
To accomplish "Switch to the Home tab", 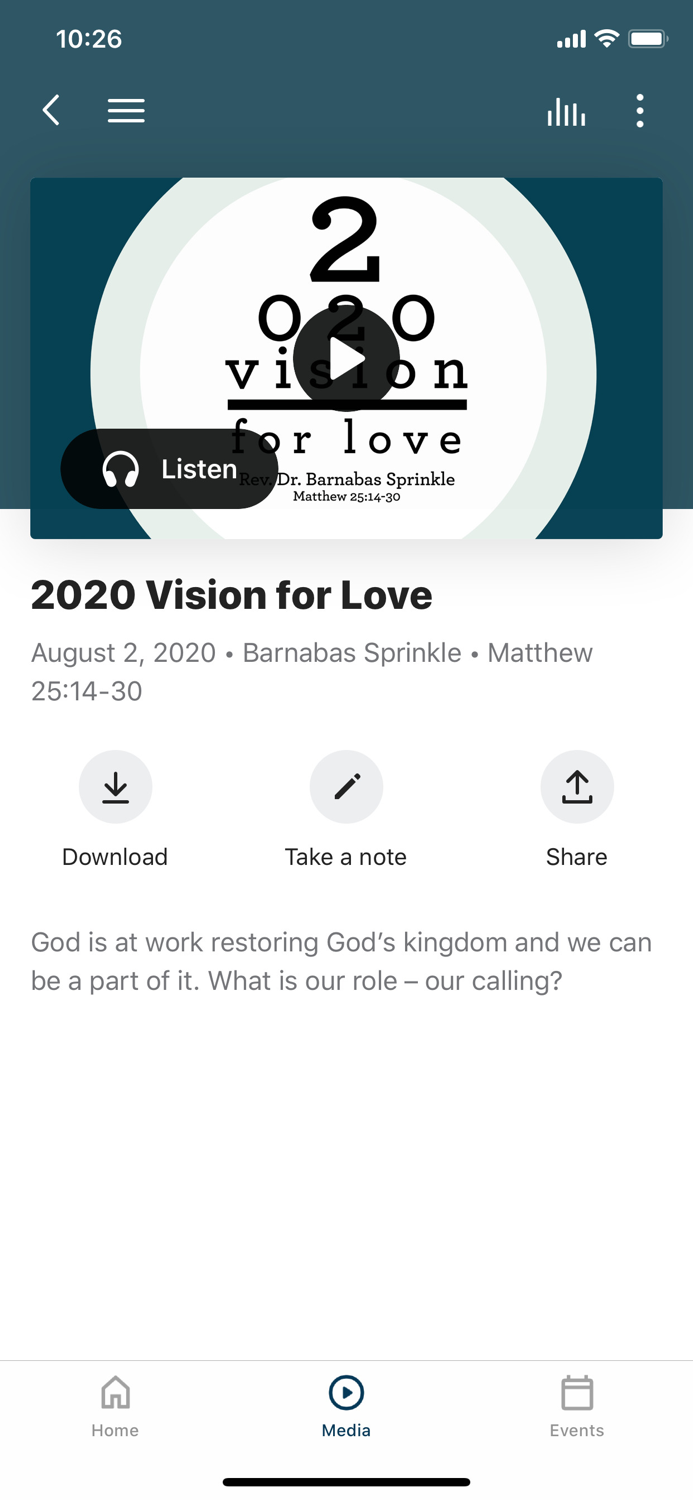I will click(x=115, y=1405).
